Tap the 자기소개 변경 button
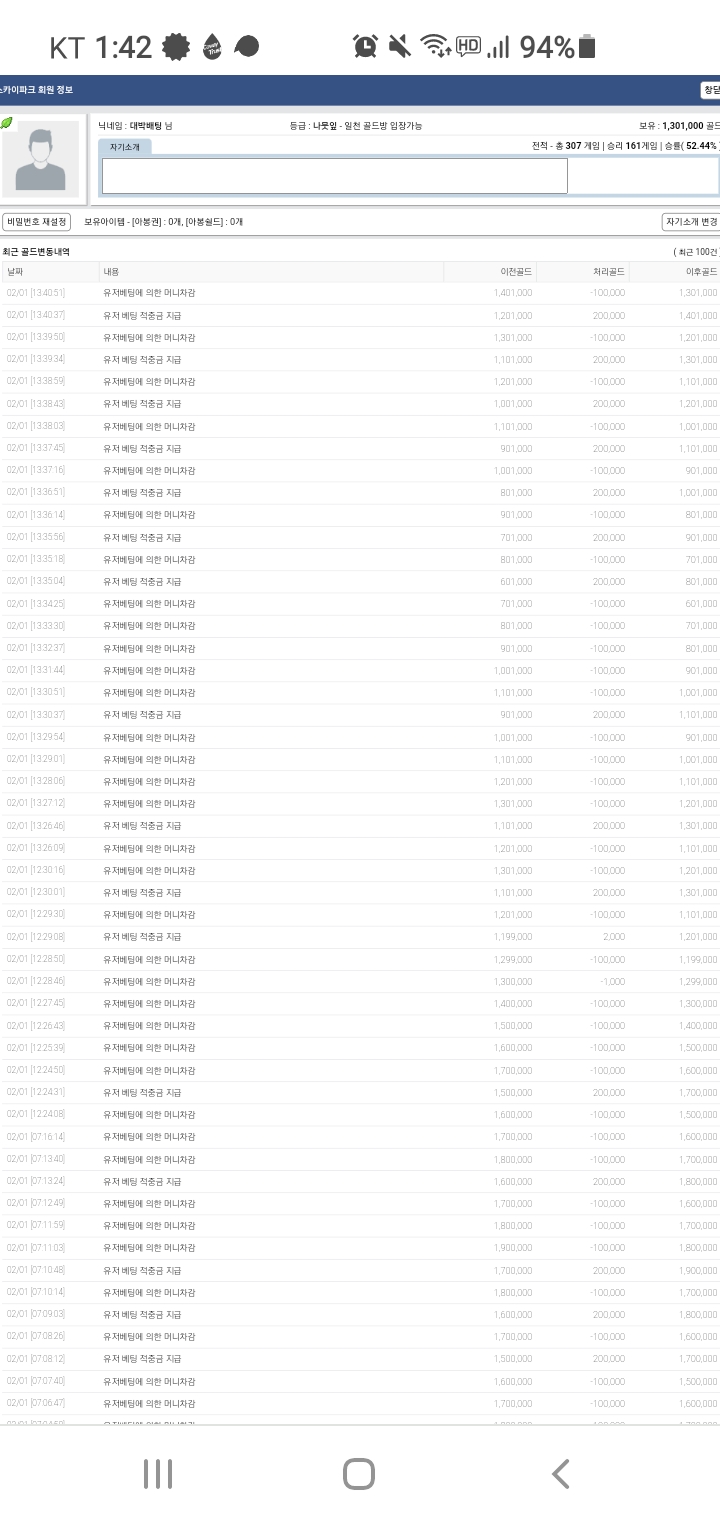Viewport: 720px width, 1520px height. pos(690,222)
